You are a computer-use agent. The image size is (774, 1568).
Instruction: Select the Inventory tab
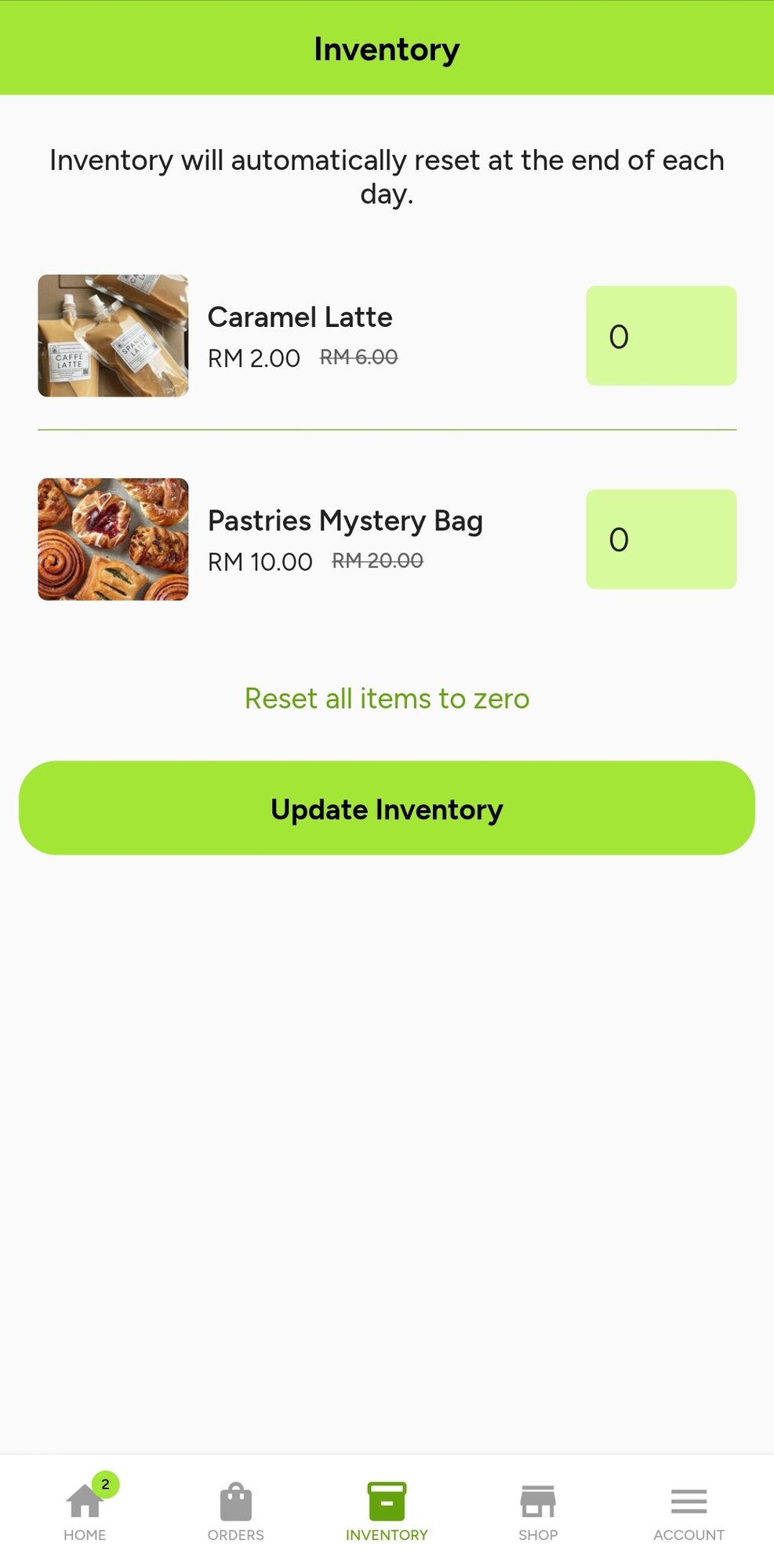click(387, 1511)
